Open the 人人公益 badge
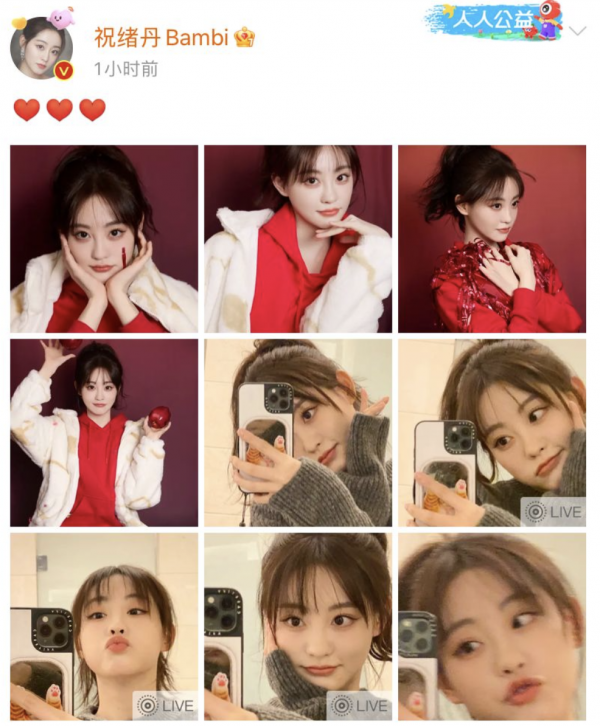This screenshot has width=600, height=726. (494, 20)
